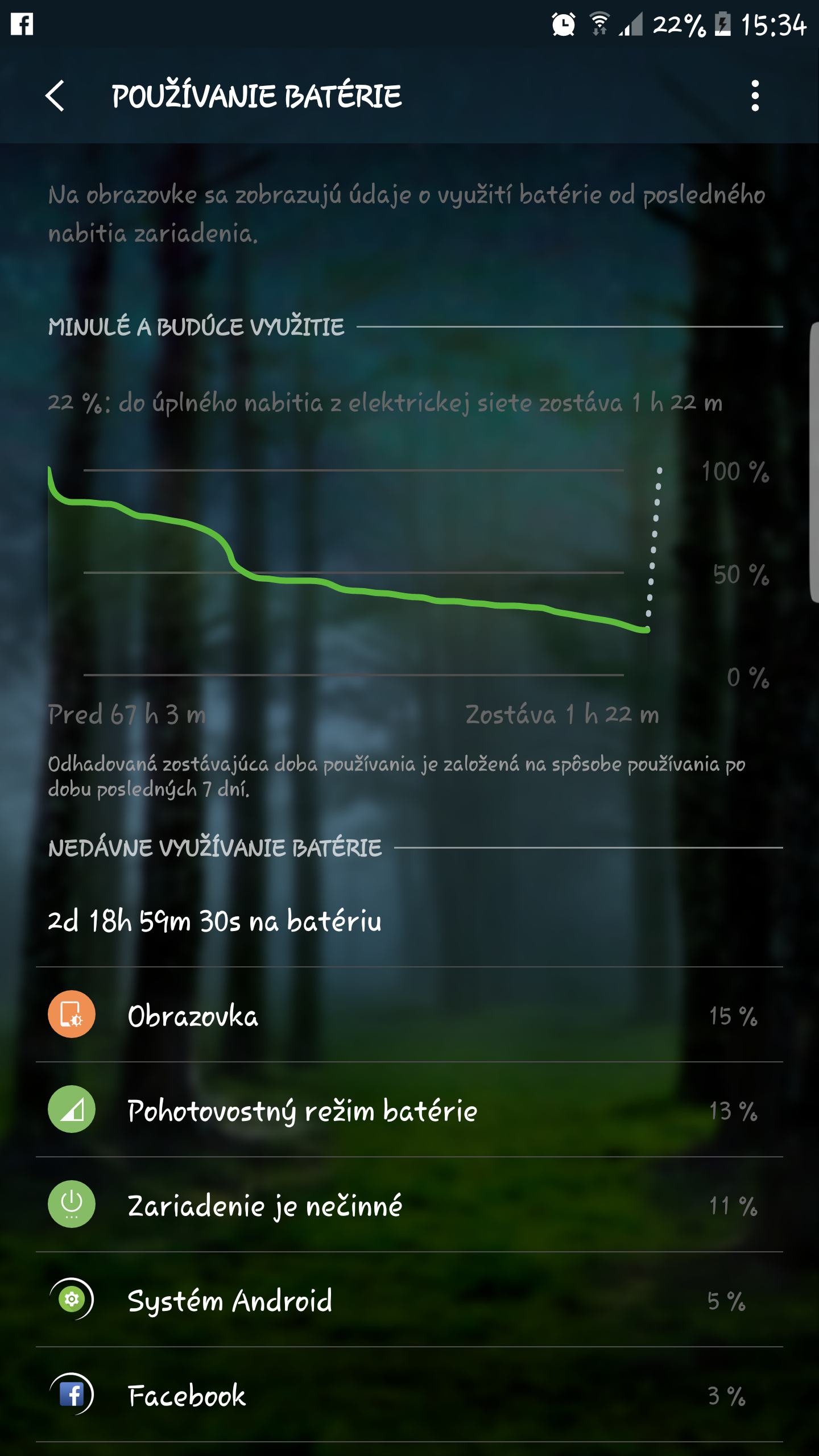Open Pohotovostný režim batérie details
This screenshot has height=1456, width=819.
[409, 1110]
